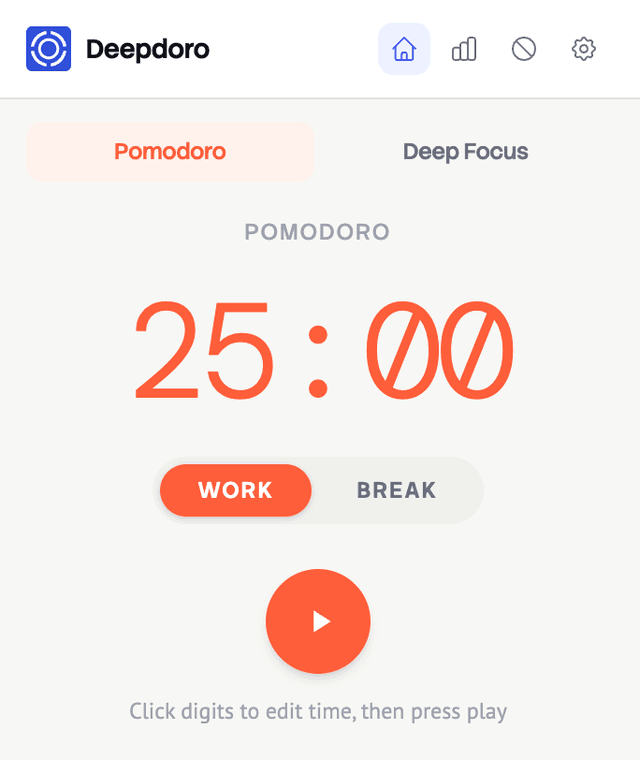Image resolution: width=640 pixels, height=760 pixels.
Task: Edit the 00 seconds digits
Action: tap(440, 349)
